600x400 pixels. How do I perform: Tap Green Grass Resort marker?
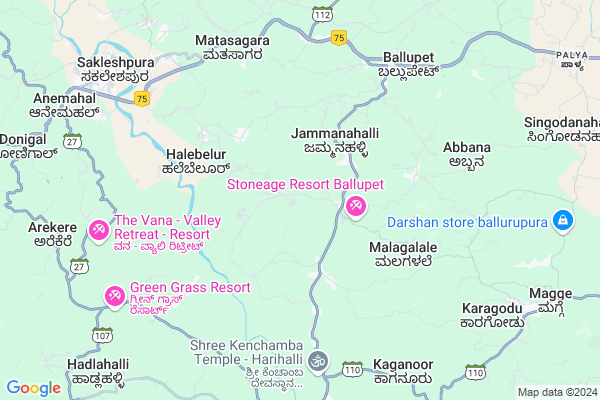tap(114, 296)
